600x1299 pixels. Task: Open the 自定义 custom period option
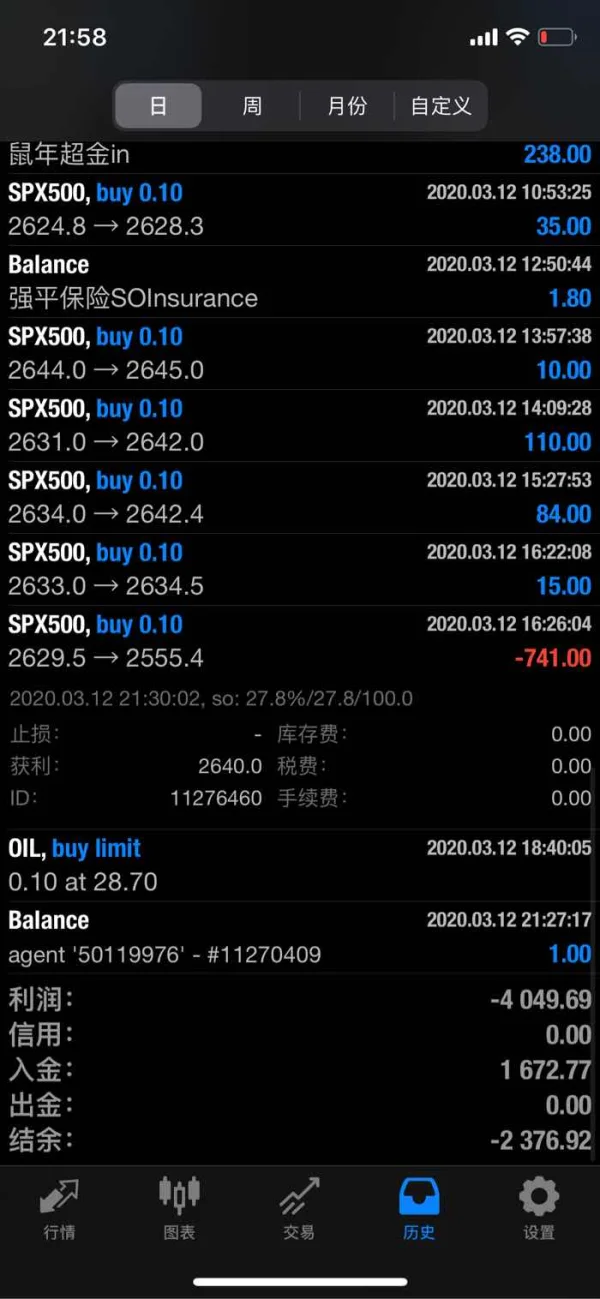pos(440,106)
